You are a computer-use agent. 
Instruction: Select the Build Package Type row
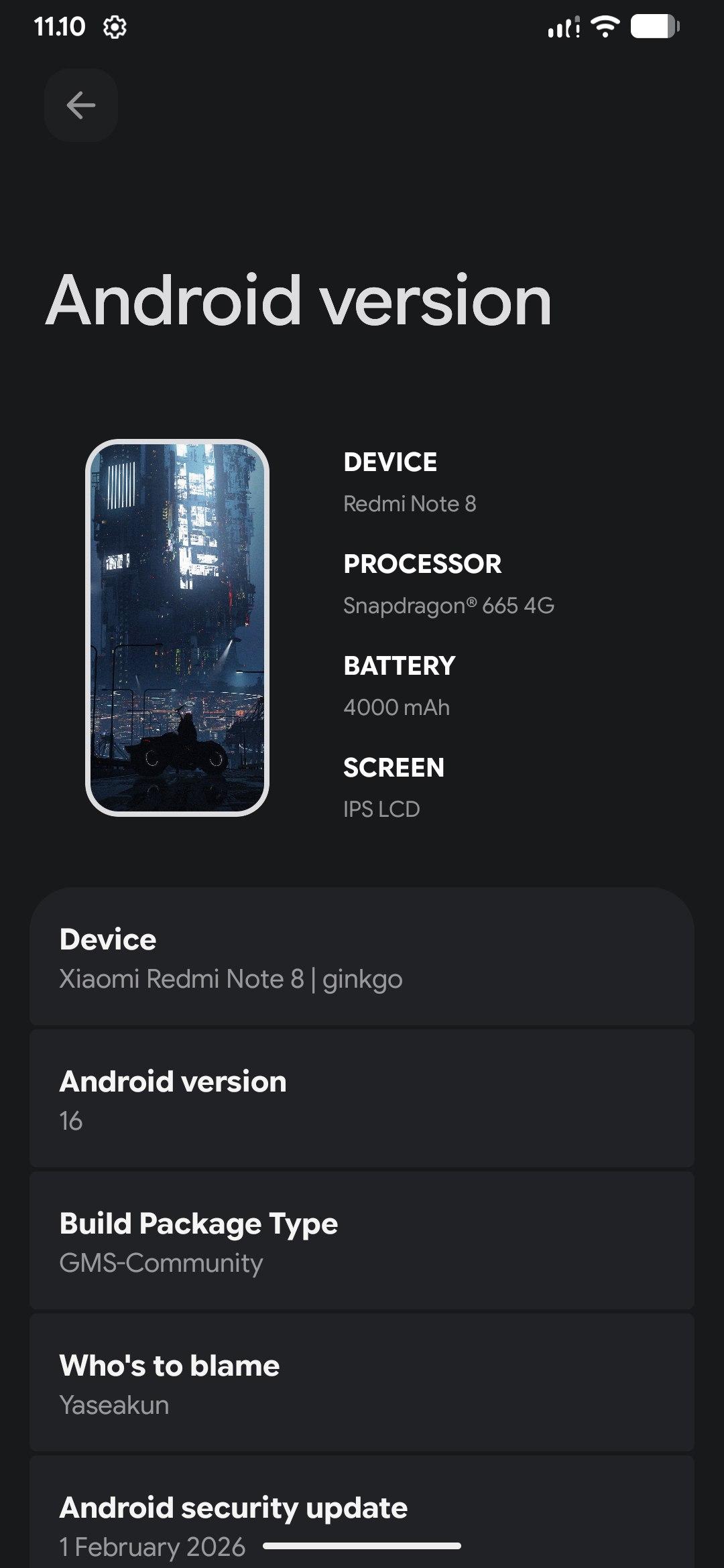click(x=362, y=1242)
